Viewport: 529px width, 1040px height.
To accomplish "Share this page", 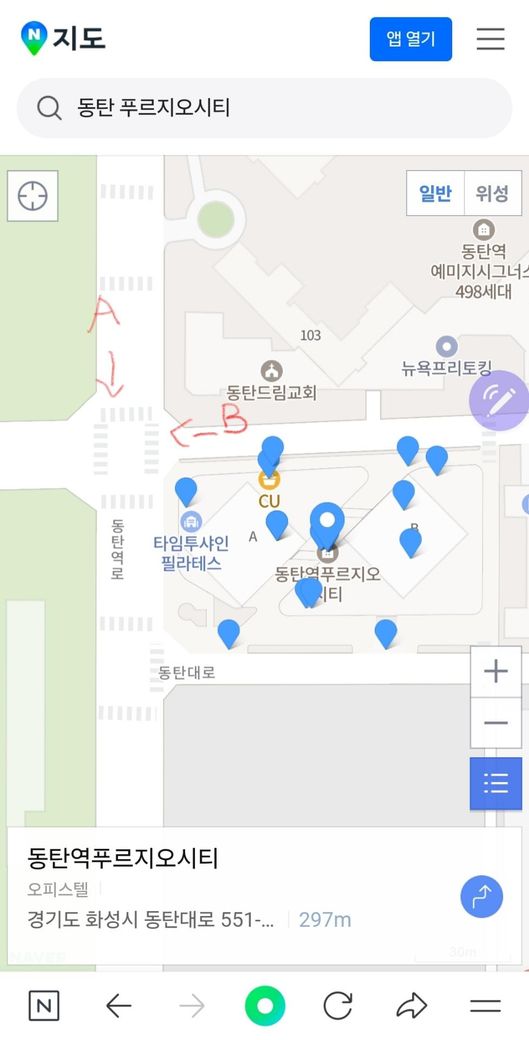I will tap(412, 1006).
